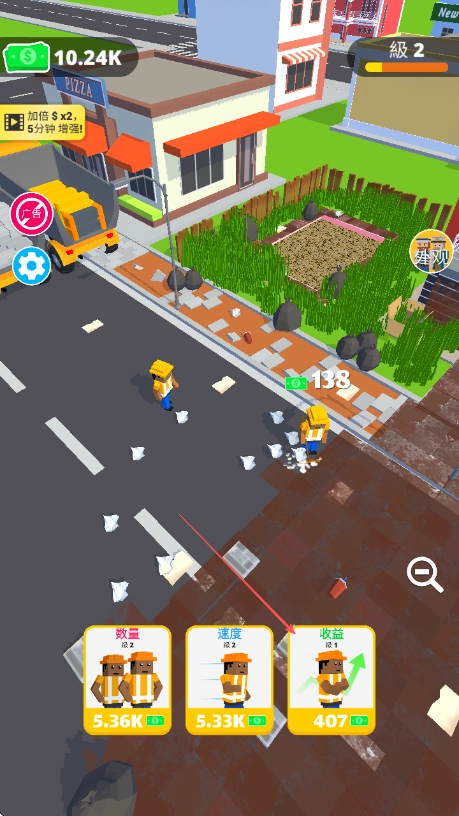Purchase the income upgrade for 407

(x=332, y=680)
